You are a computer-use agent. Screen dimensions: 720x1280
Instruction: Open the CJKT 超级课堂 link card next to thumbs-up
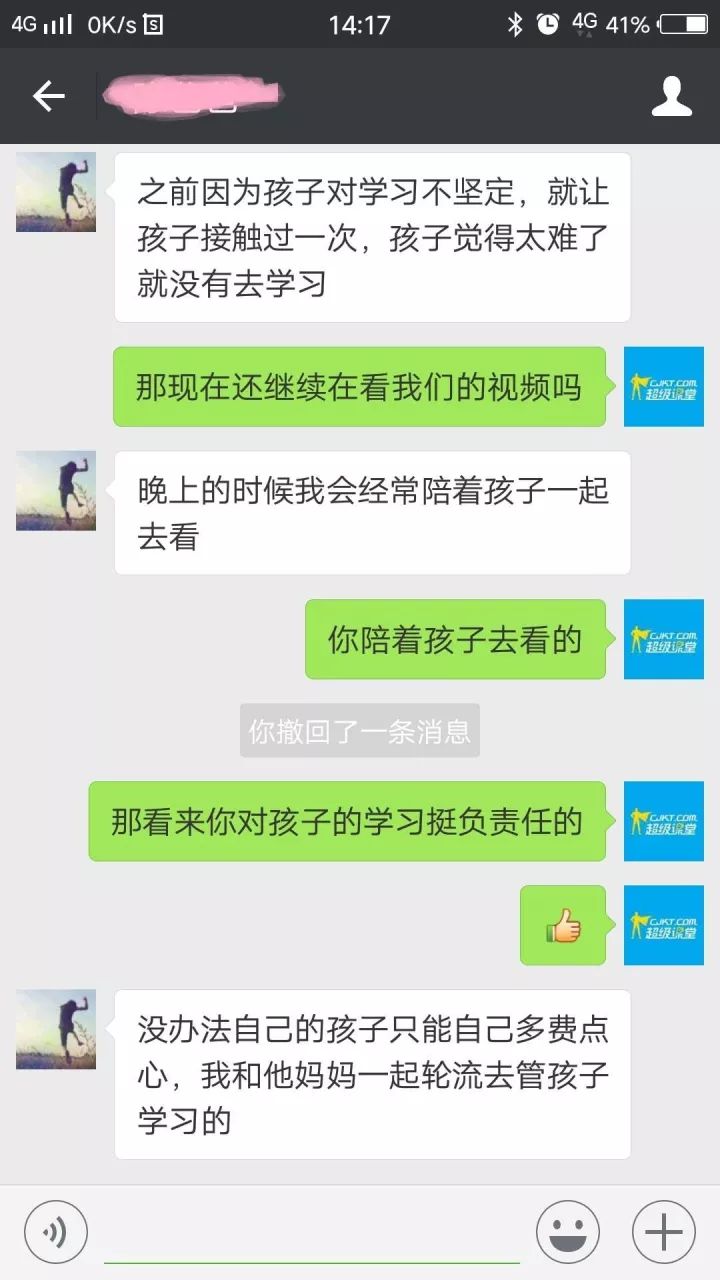(x=664, y=925)
